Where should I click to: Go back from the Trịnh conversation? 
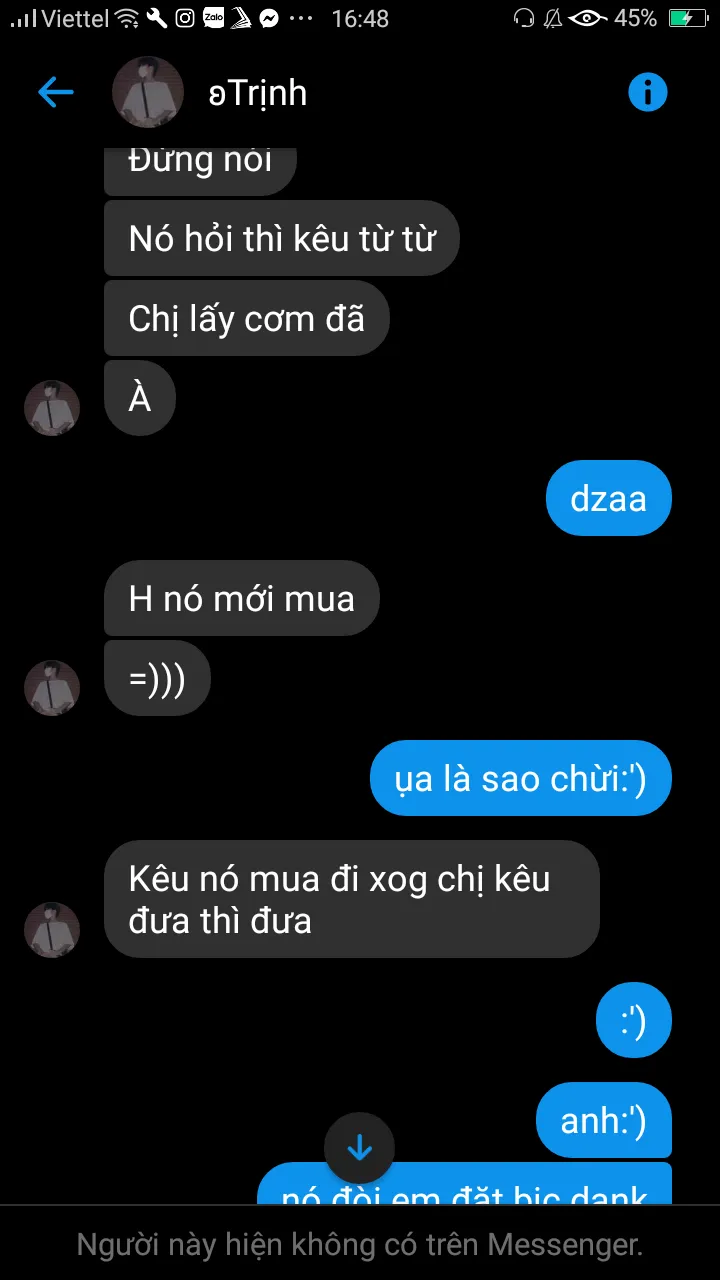pyautogui.click(x=56, y=93)
